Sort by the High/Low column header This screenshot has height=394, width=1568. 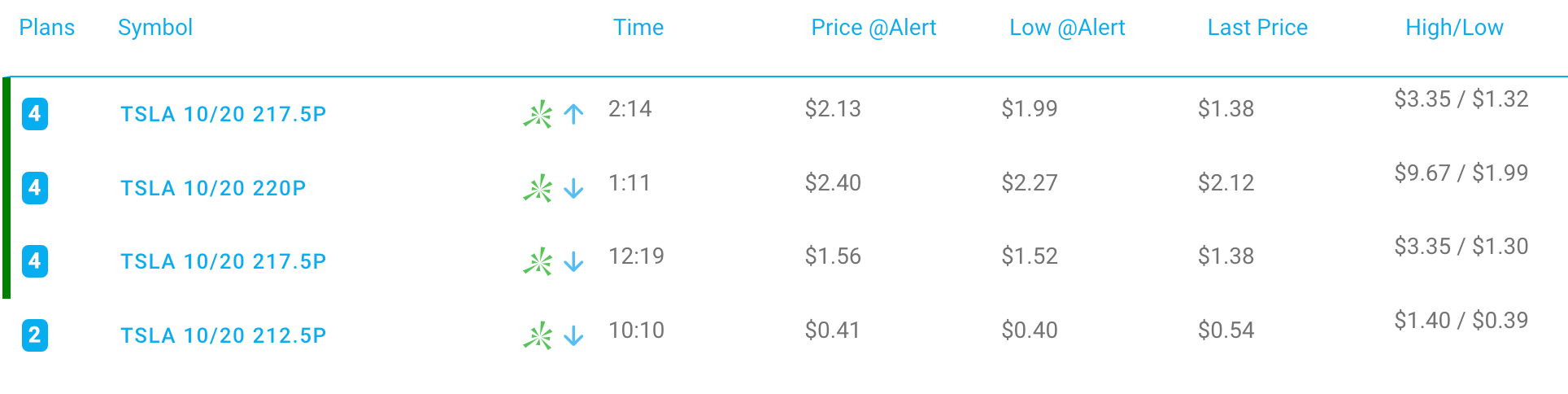(1454, 28)
